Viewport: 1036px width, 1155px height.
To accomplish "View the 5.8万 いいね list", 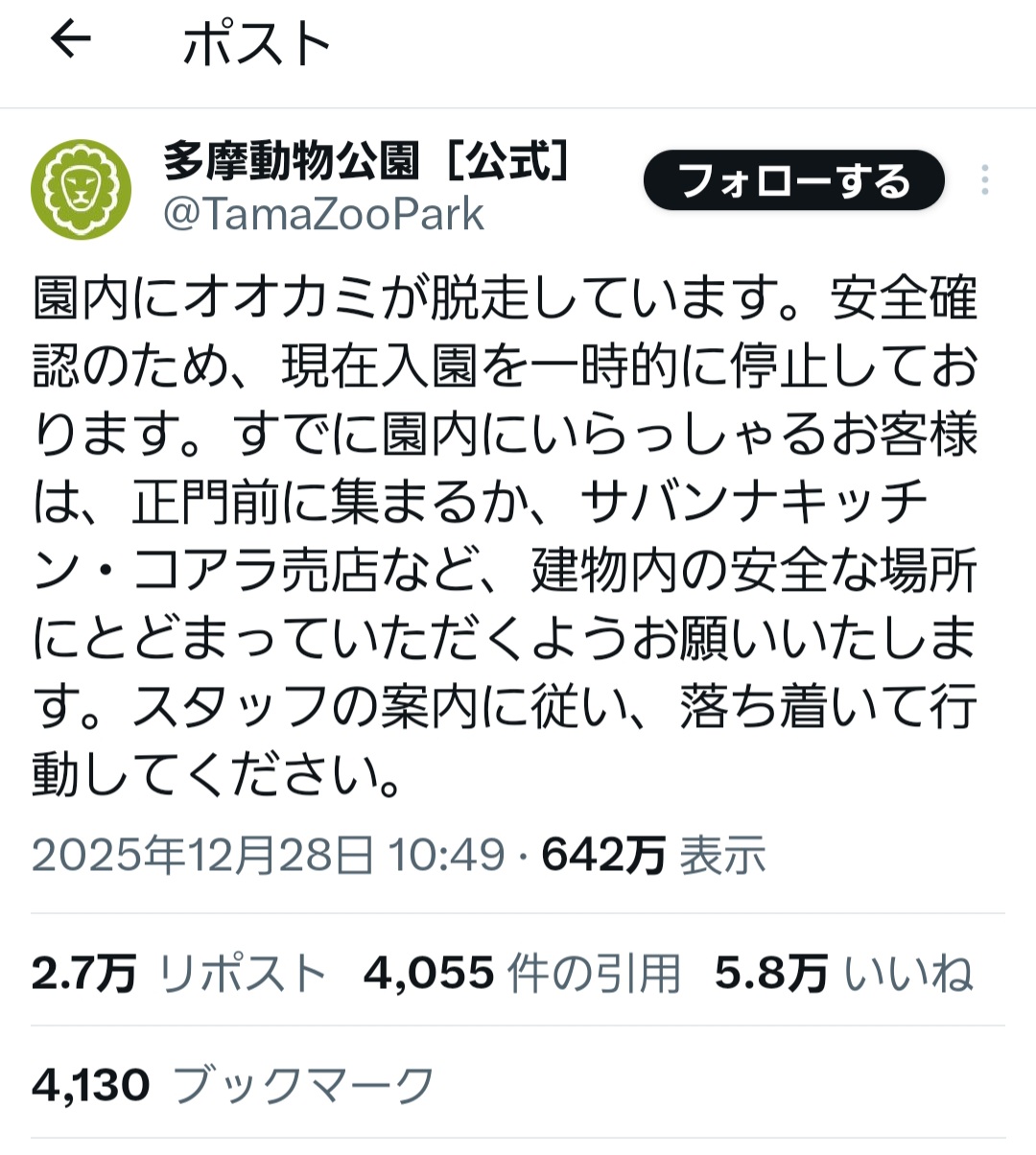I will pos(843,974).
